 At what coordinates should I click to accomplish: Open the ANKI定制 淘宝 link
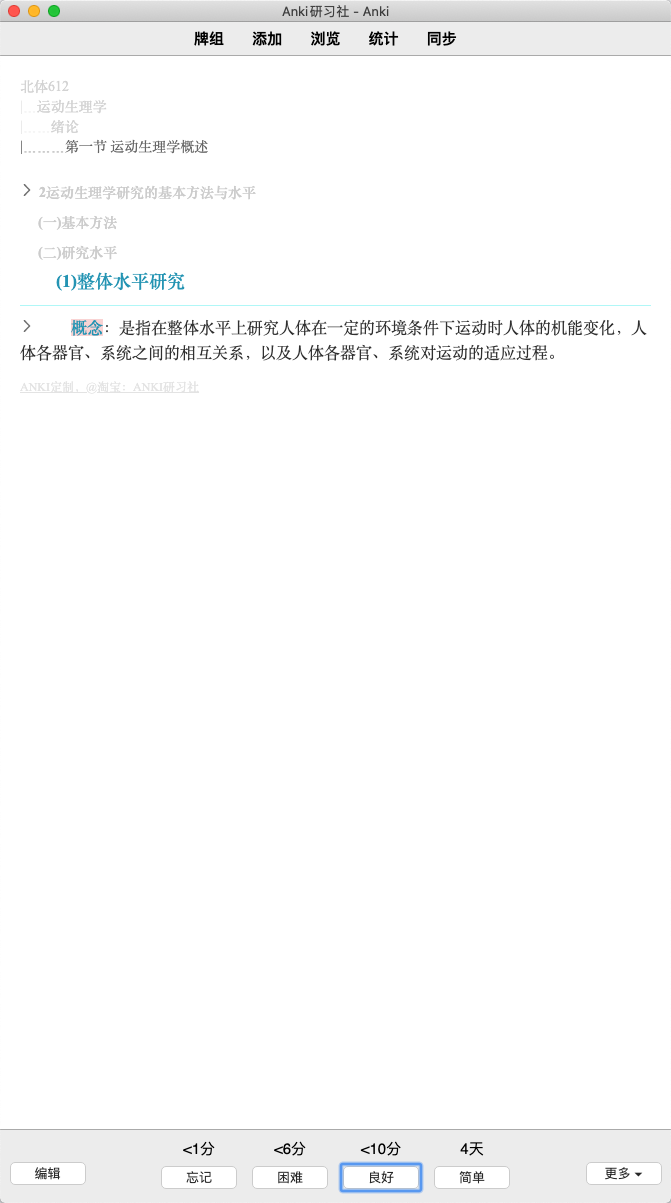tap(109, 387)
